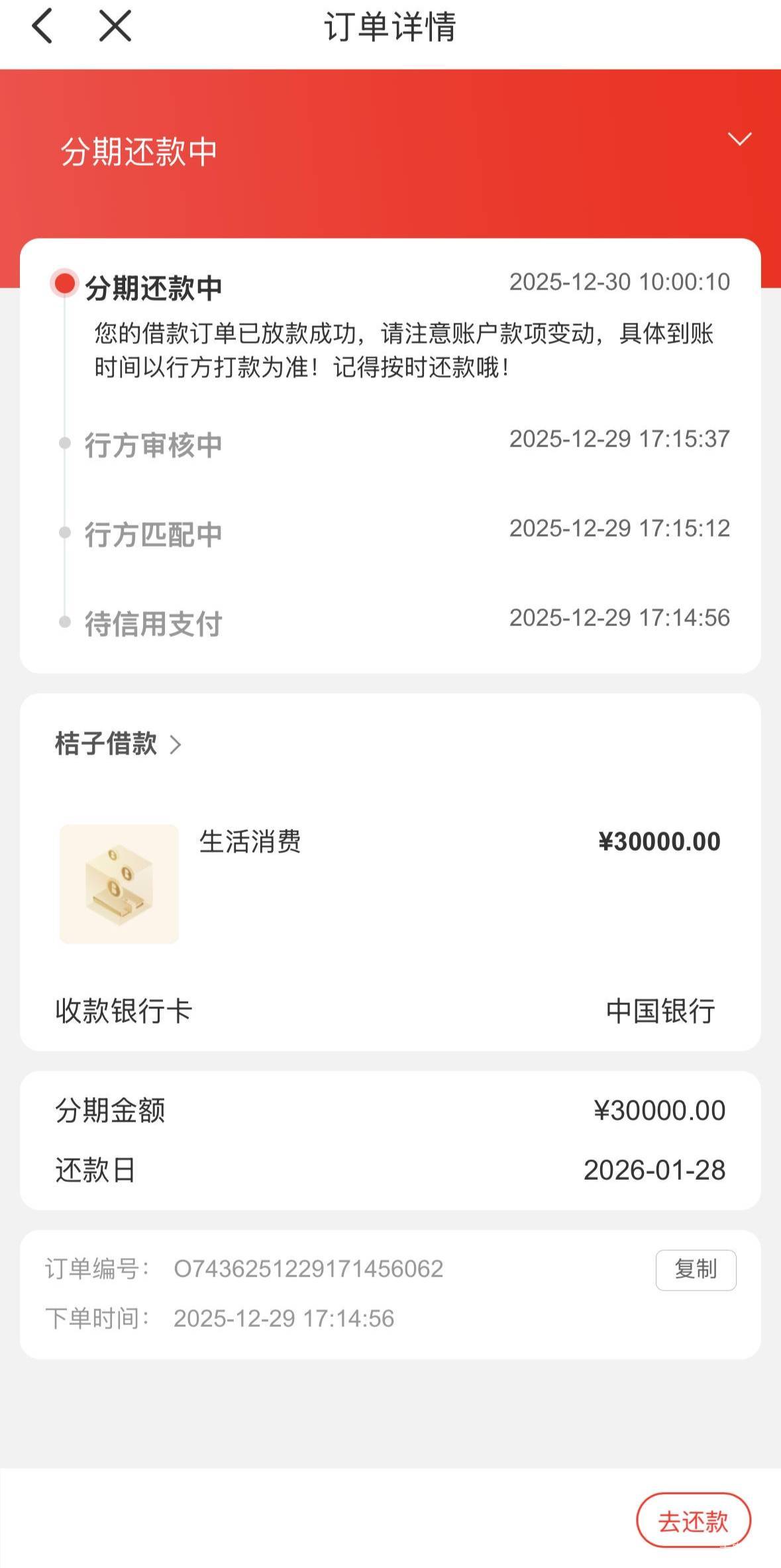Go back using the left arrow
Viewport: 781px width, 1568px height.
pyautogui.click(x=42, y=26)
